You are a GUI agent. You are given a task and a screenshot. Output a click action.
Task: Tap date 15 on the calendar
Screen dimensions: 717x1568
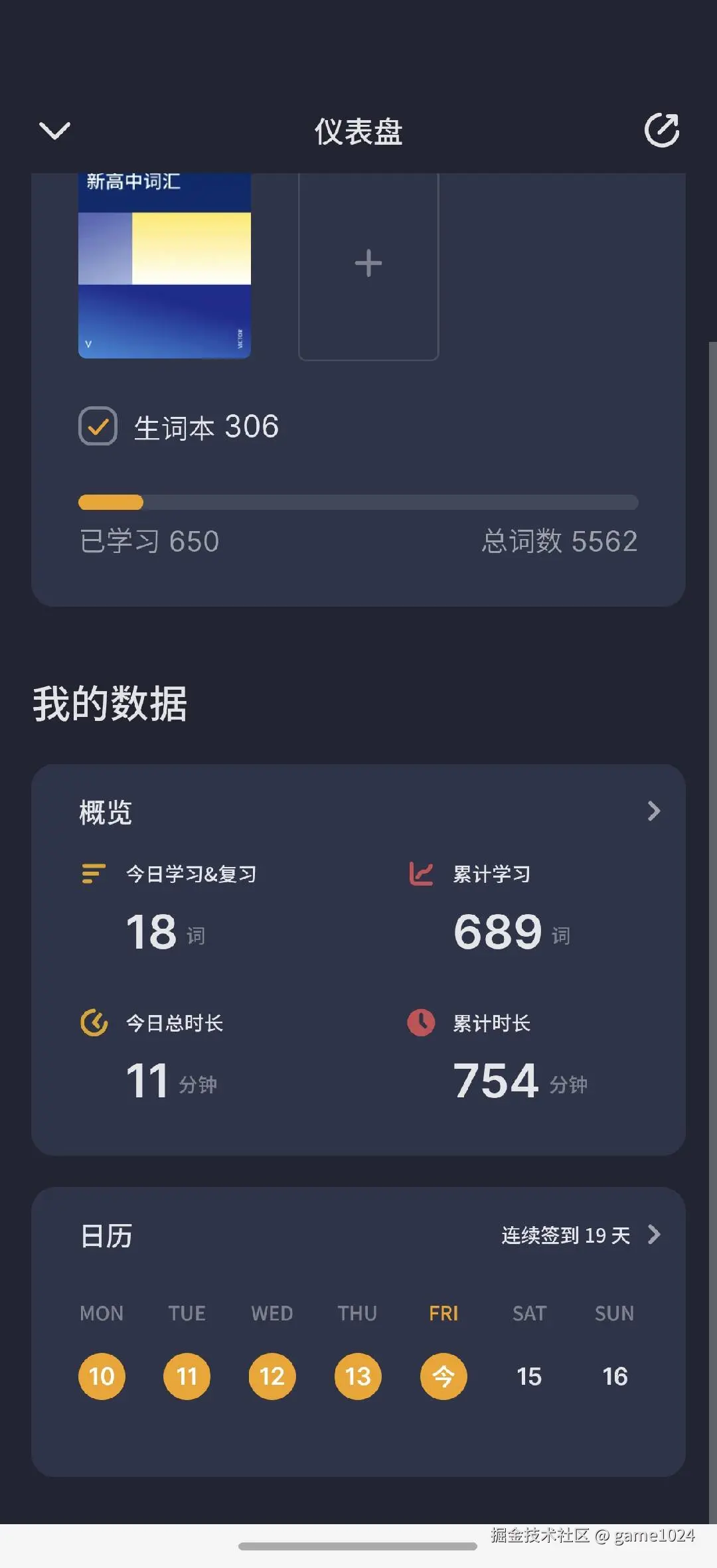529,1376
